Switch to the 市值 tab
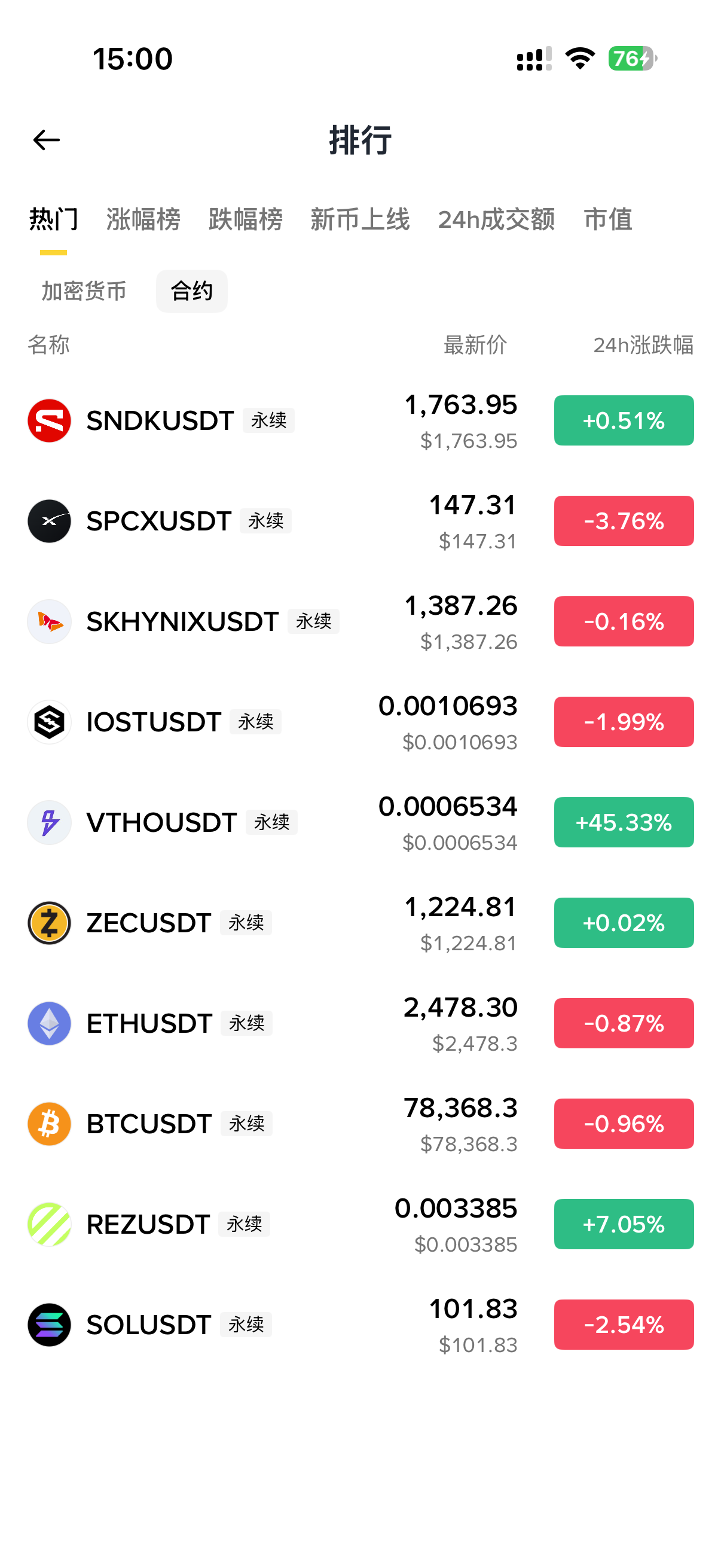Screen dimensions: 721x1568 [608, 219]
